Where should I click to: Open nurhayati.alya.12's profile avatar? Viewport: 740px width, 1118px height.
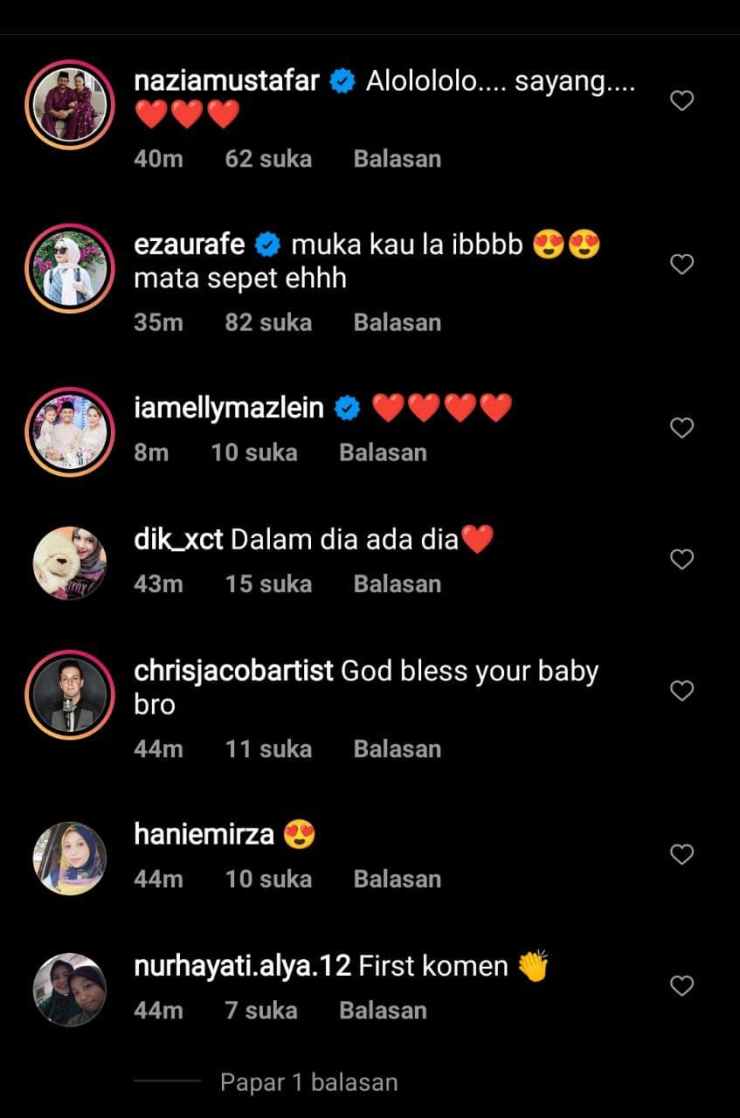pyautogui.click(x=69, y=990)
